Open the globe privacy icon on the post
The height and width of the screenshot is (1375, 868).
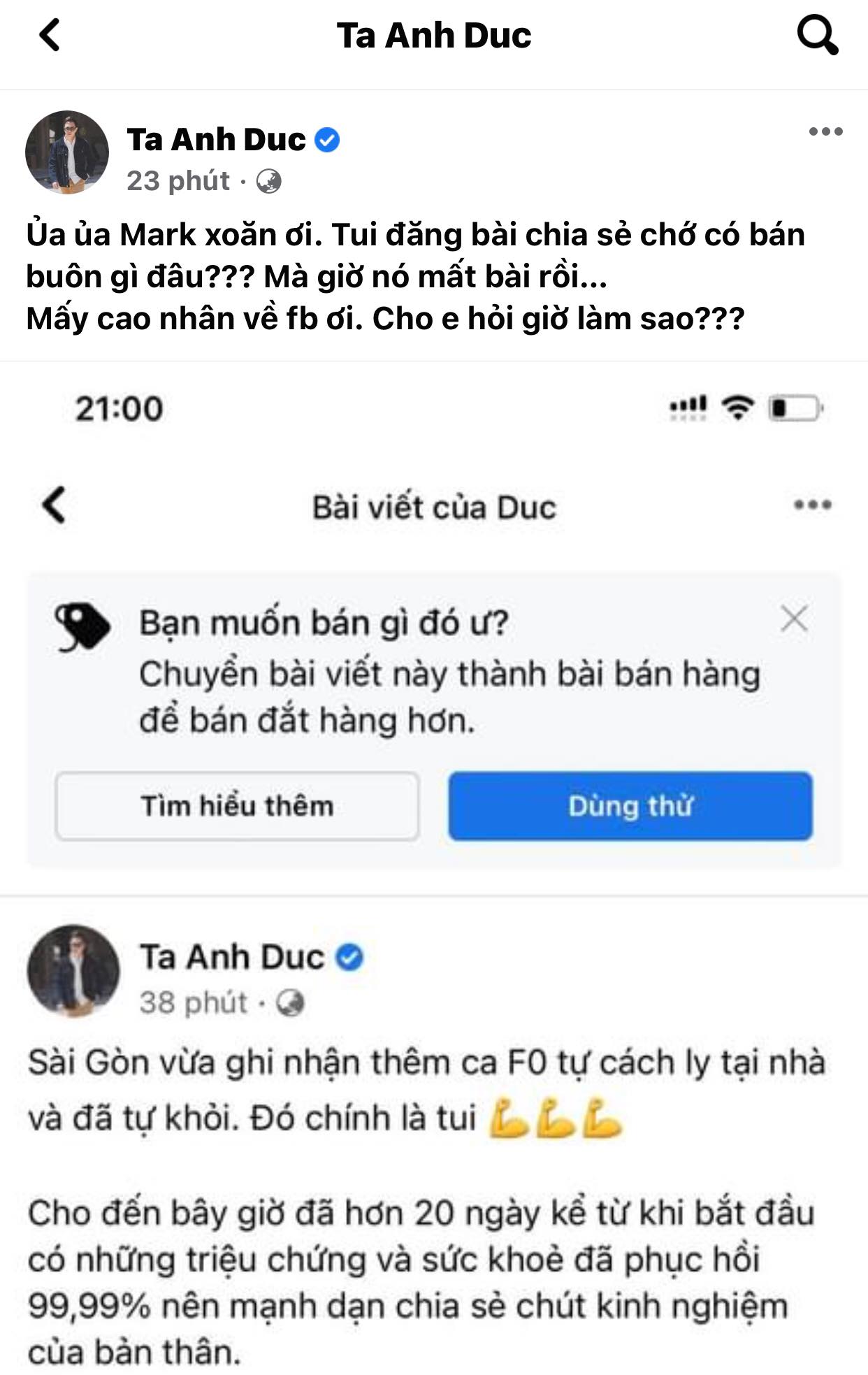268,182
